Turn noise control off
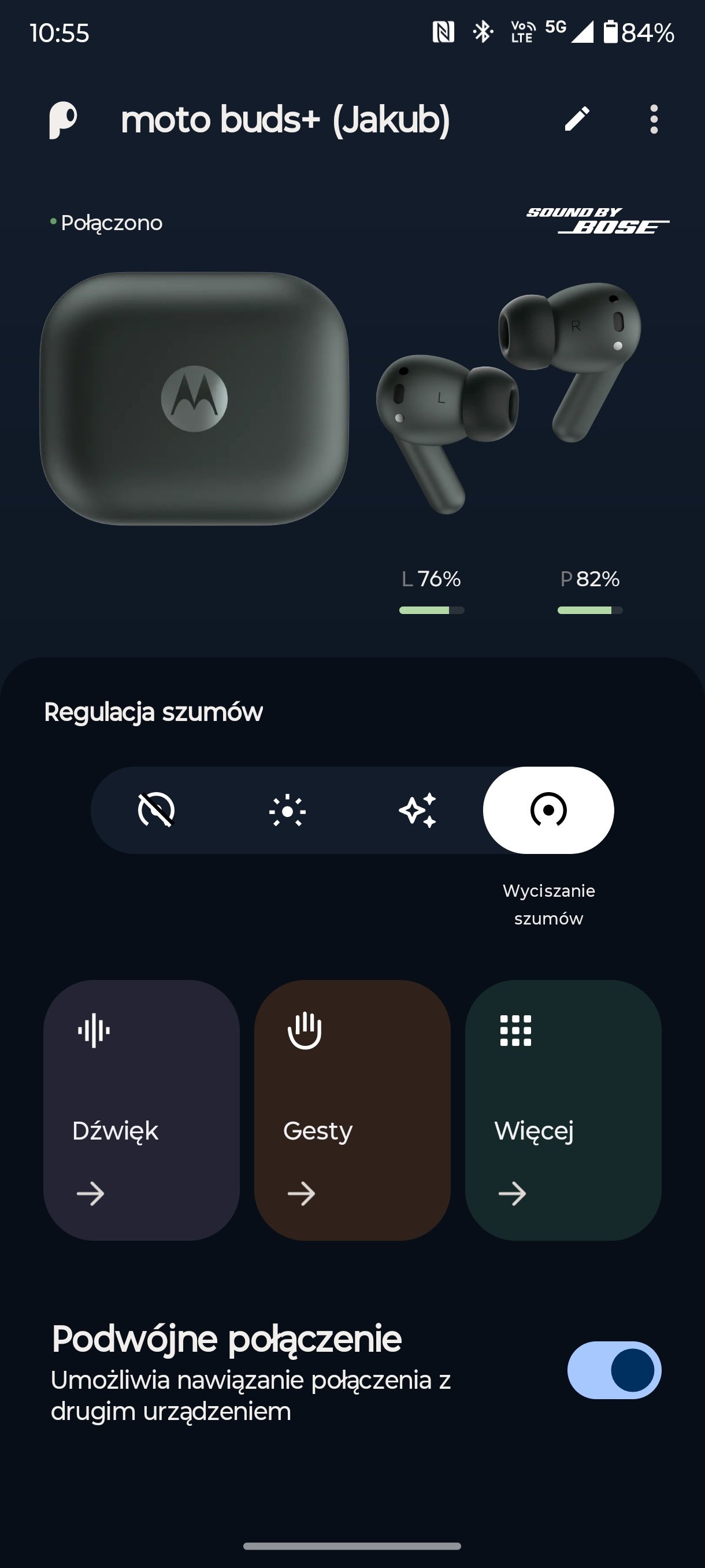 point(157,810)
